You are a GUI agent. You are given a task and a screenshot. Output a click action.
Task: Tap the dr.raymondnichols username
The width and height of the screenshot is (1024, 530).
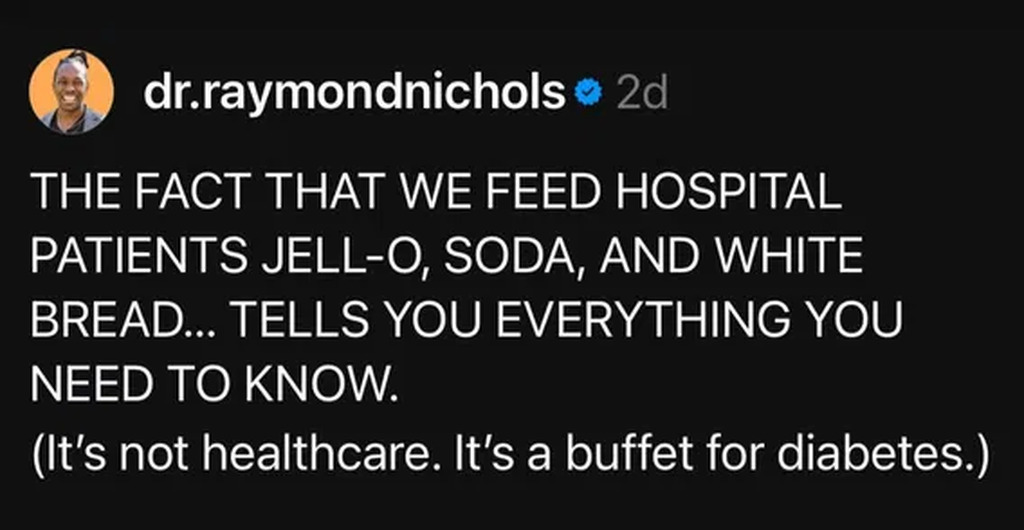point(355,93)
